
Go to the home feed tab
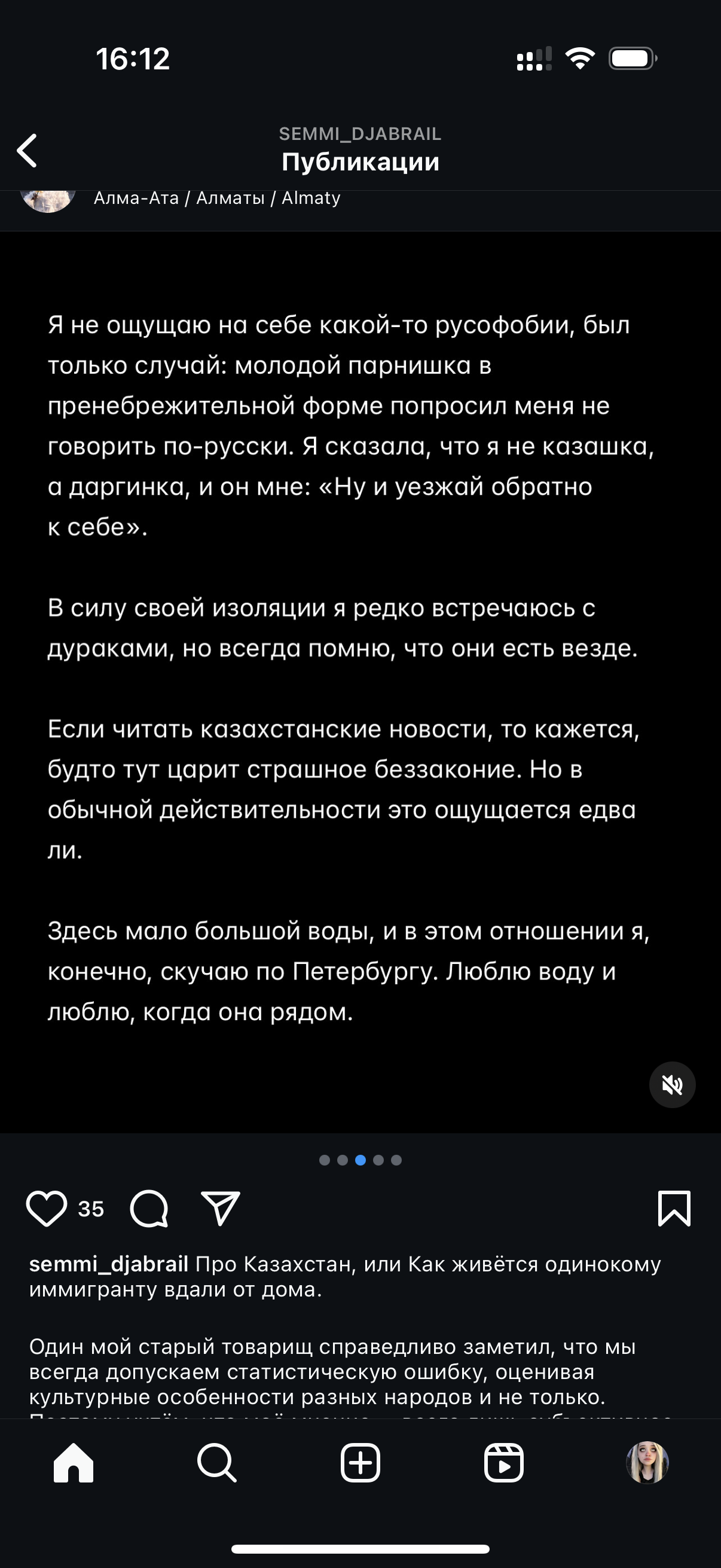coord(74,1463)
